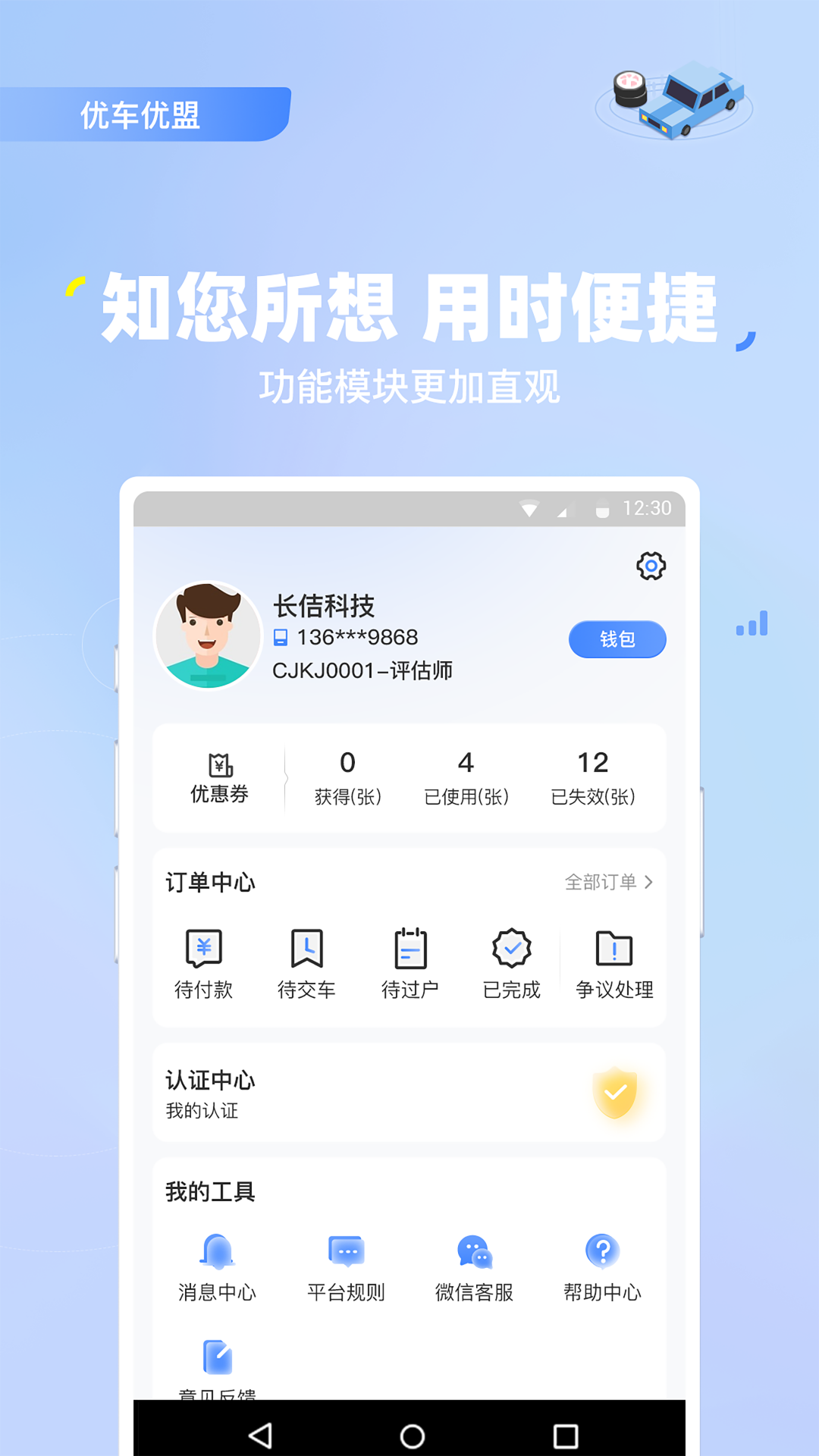Image resolution: width=819 pixels, height=1456 pixels.
Task: Expand 全部订单 to view all orders
Action: coord(607,882)
